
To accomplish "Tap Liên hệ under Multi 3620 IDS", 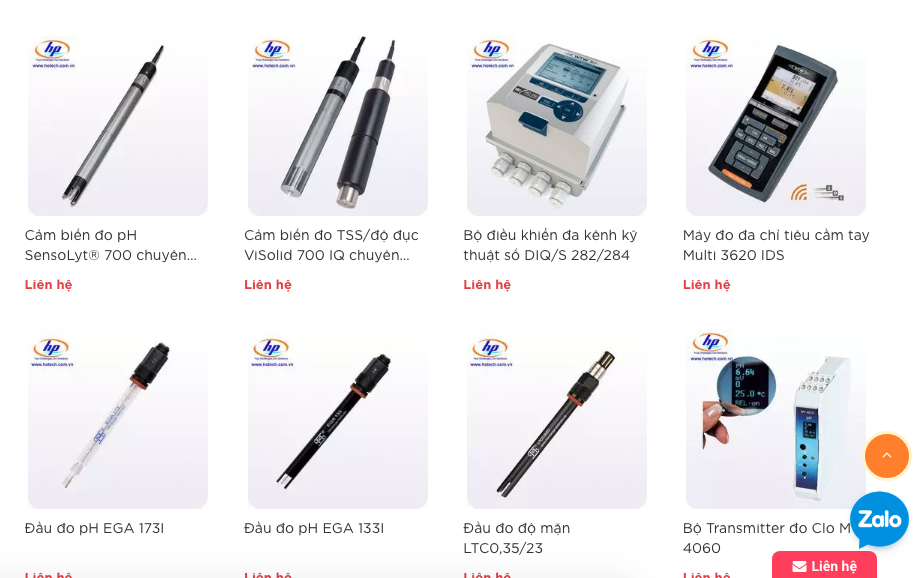I will pyautogui.click(x=707, y=285).
